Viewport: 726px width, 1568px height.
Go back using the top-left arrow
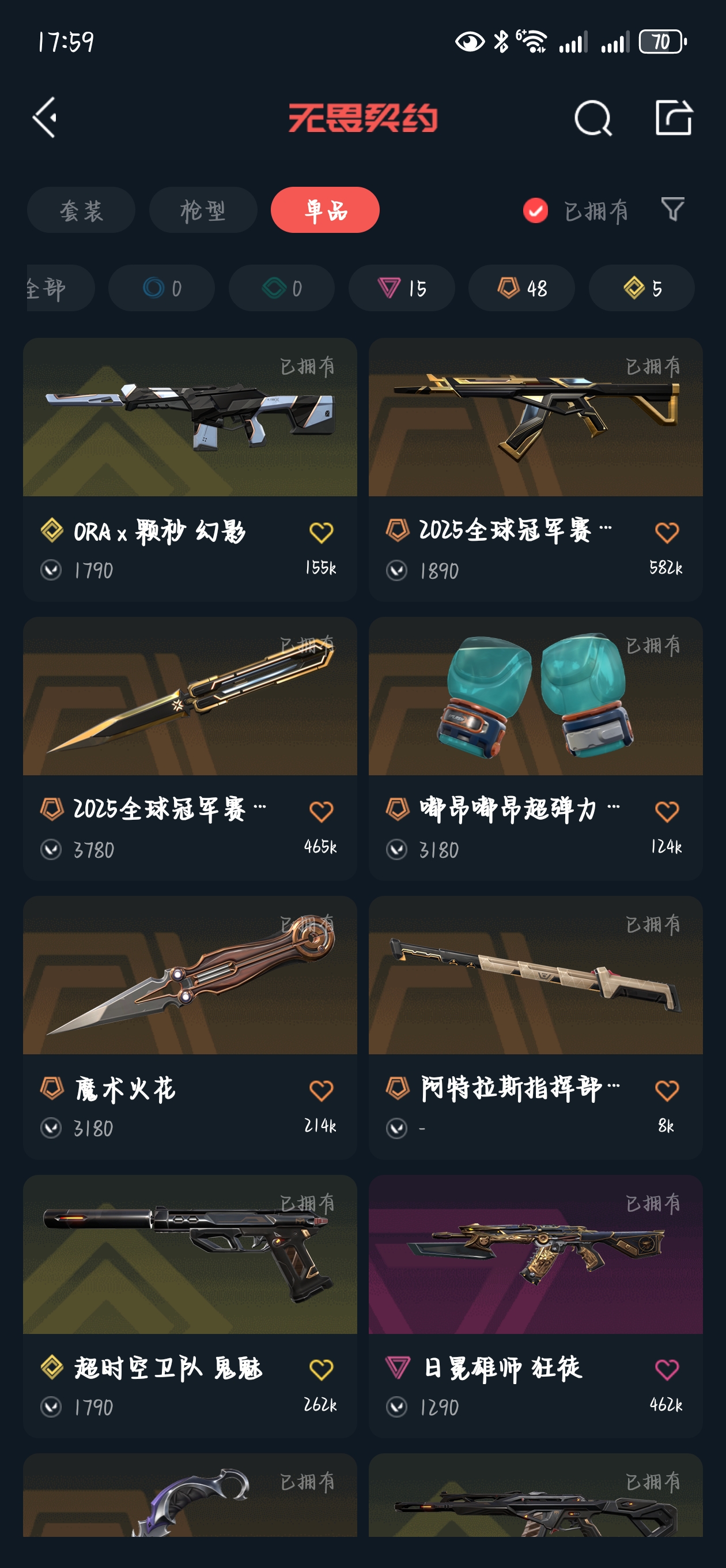coord(45,118)
